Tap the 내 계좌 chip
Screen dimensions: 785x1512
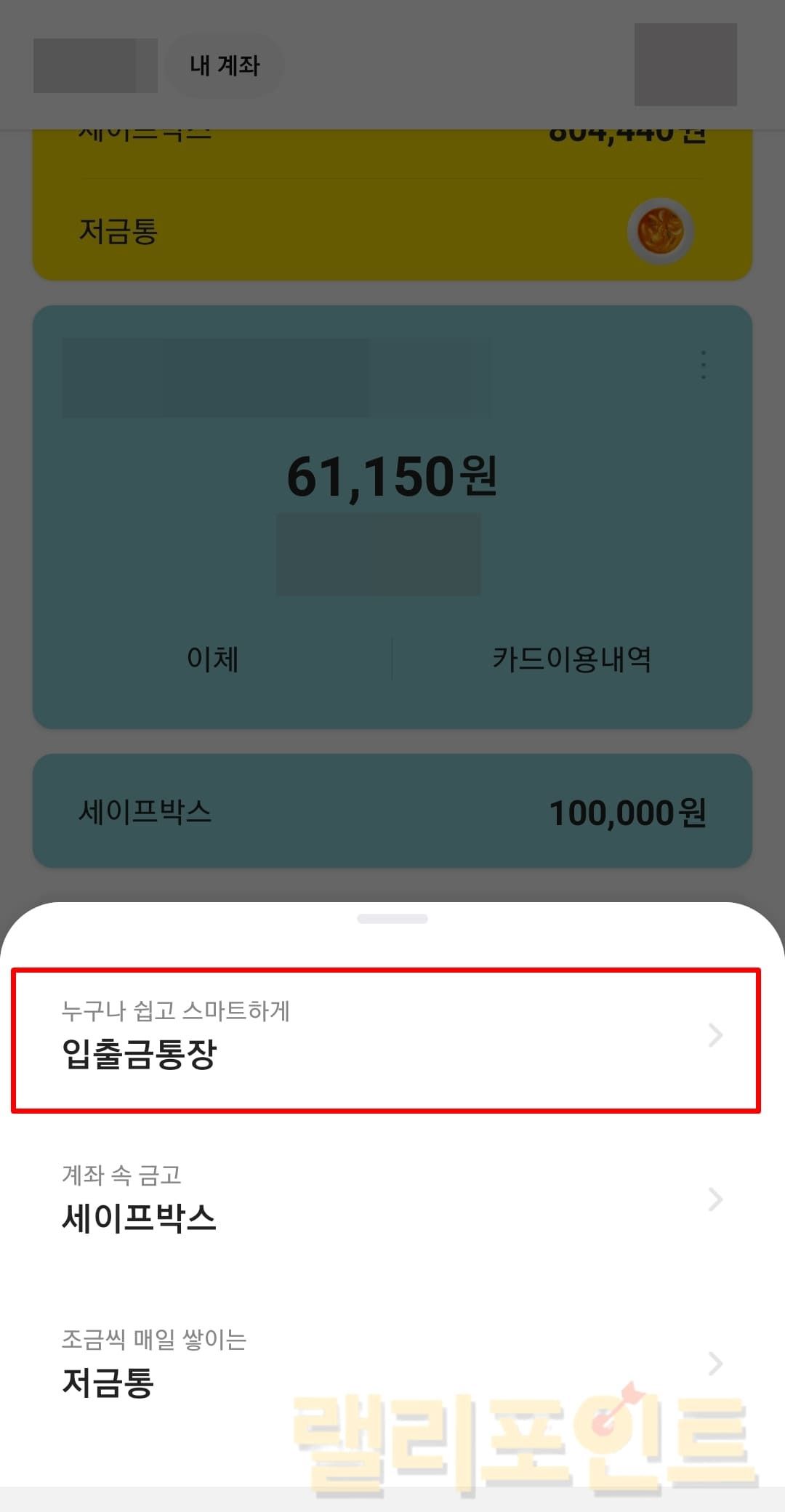(225, 65)
